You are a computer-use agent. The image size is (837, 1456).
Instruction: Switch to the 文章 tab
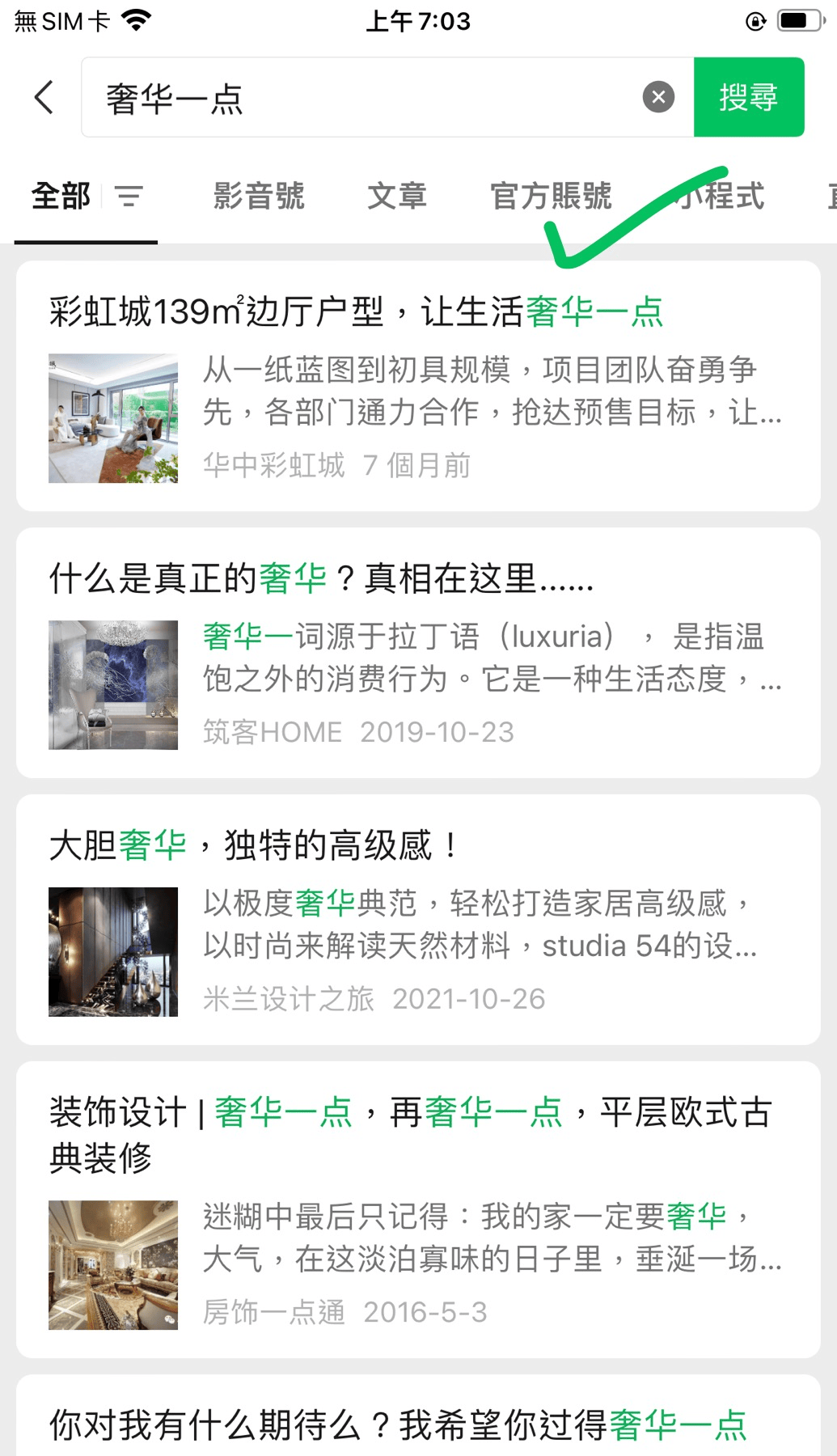click(x=398, y=196)
